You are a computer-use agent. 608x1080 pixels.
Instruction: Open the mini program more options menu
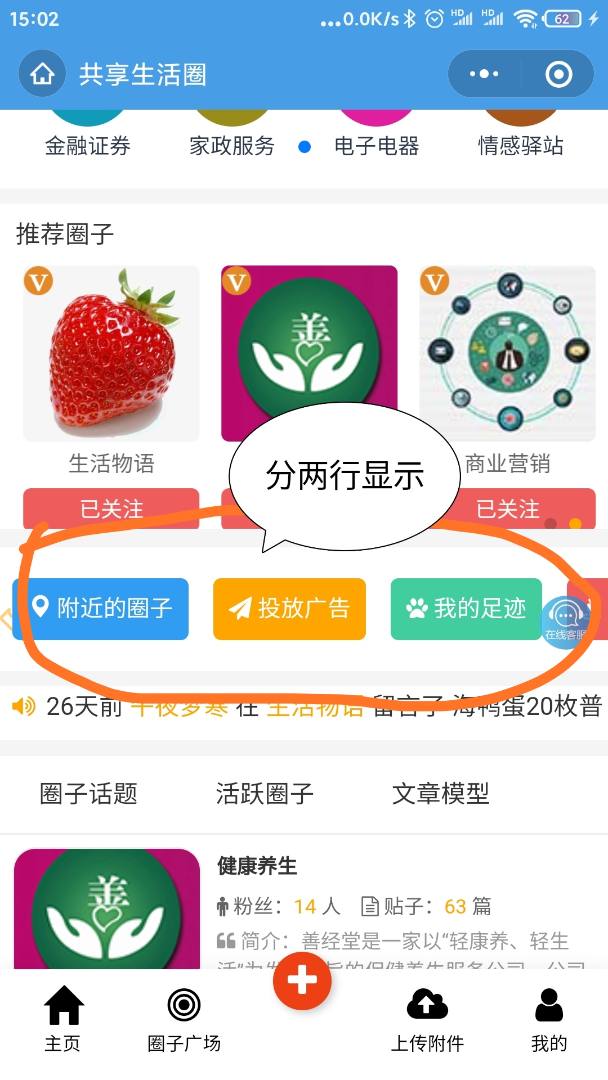point(484,75)
